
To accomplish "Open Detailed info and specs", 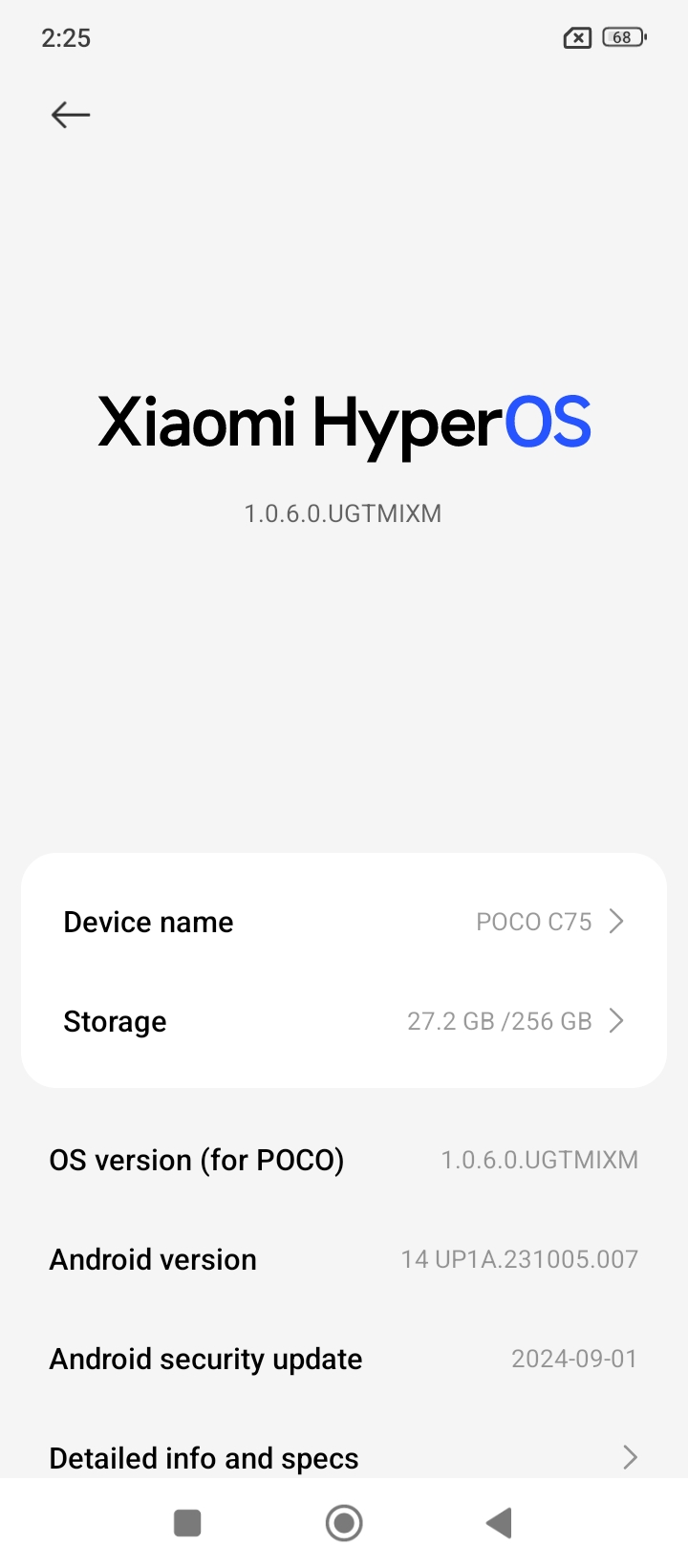I will [344, 1457].
